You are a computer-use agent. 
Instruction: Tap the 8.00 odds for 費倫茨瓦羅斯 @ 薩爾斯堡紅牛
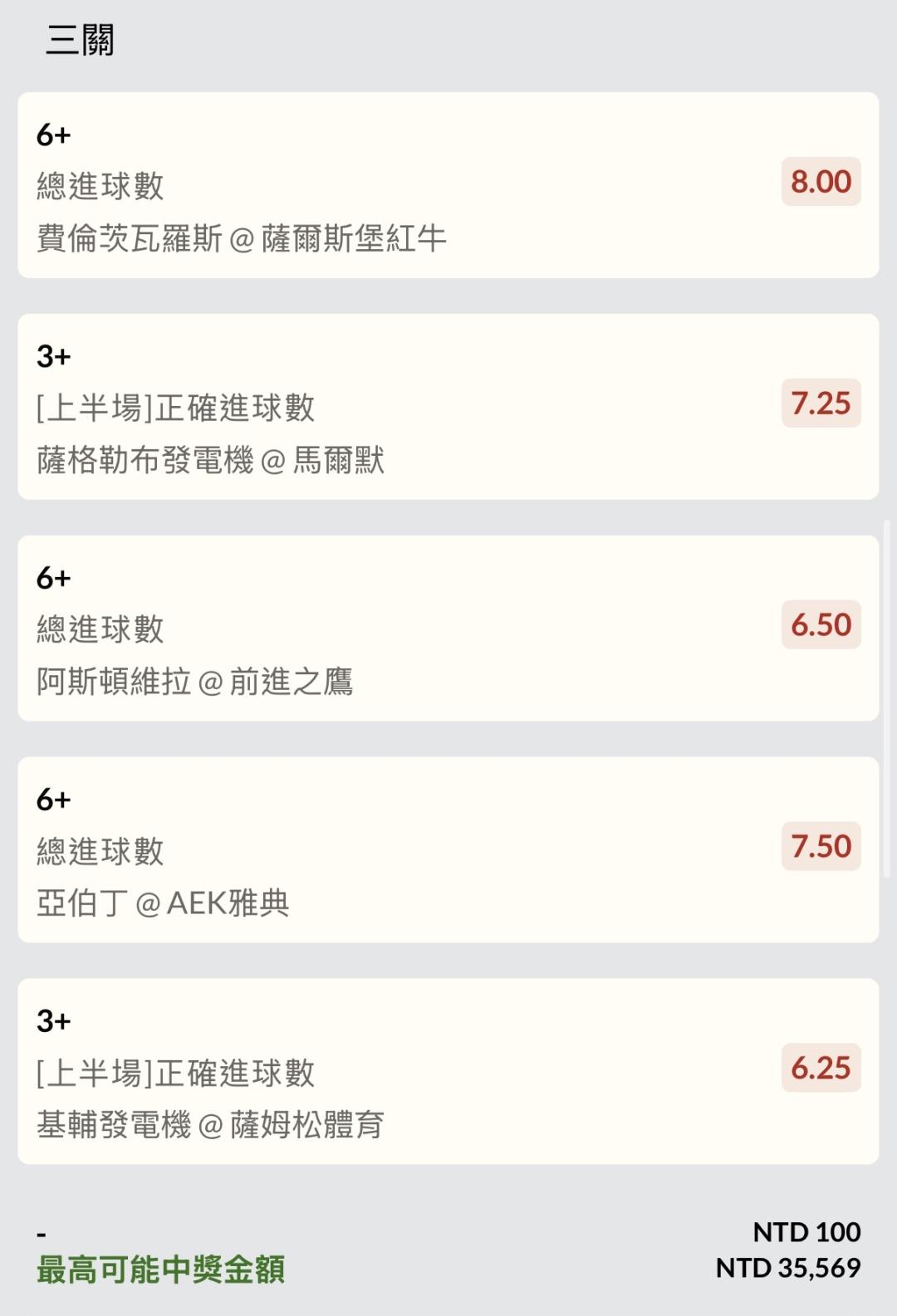[x=821, y=182]
